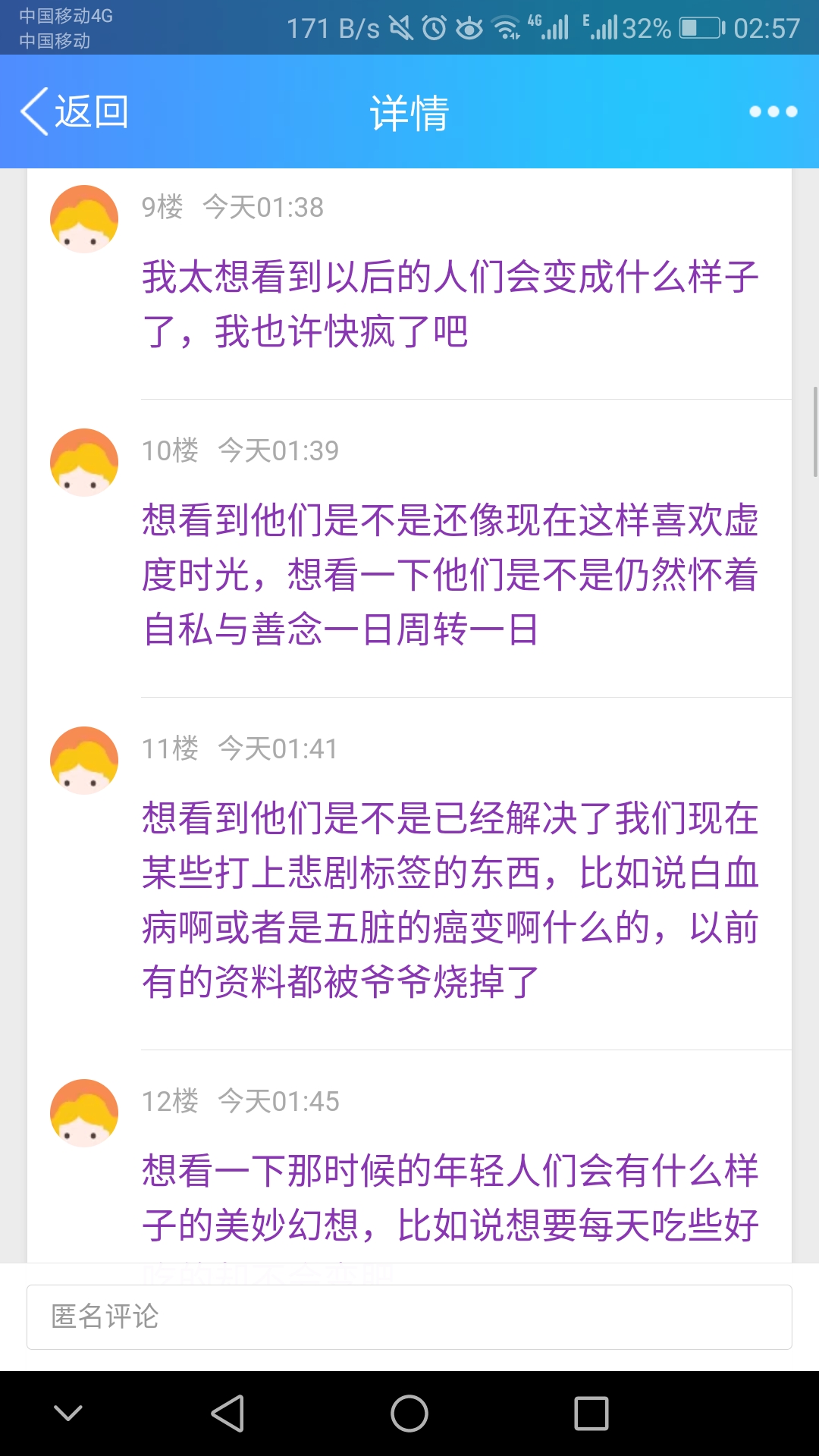Tap the 12楼 commenter's avatar
819x1456 pixels.
(x=84, y=1113)
